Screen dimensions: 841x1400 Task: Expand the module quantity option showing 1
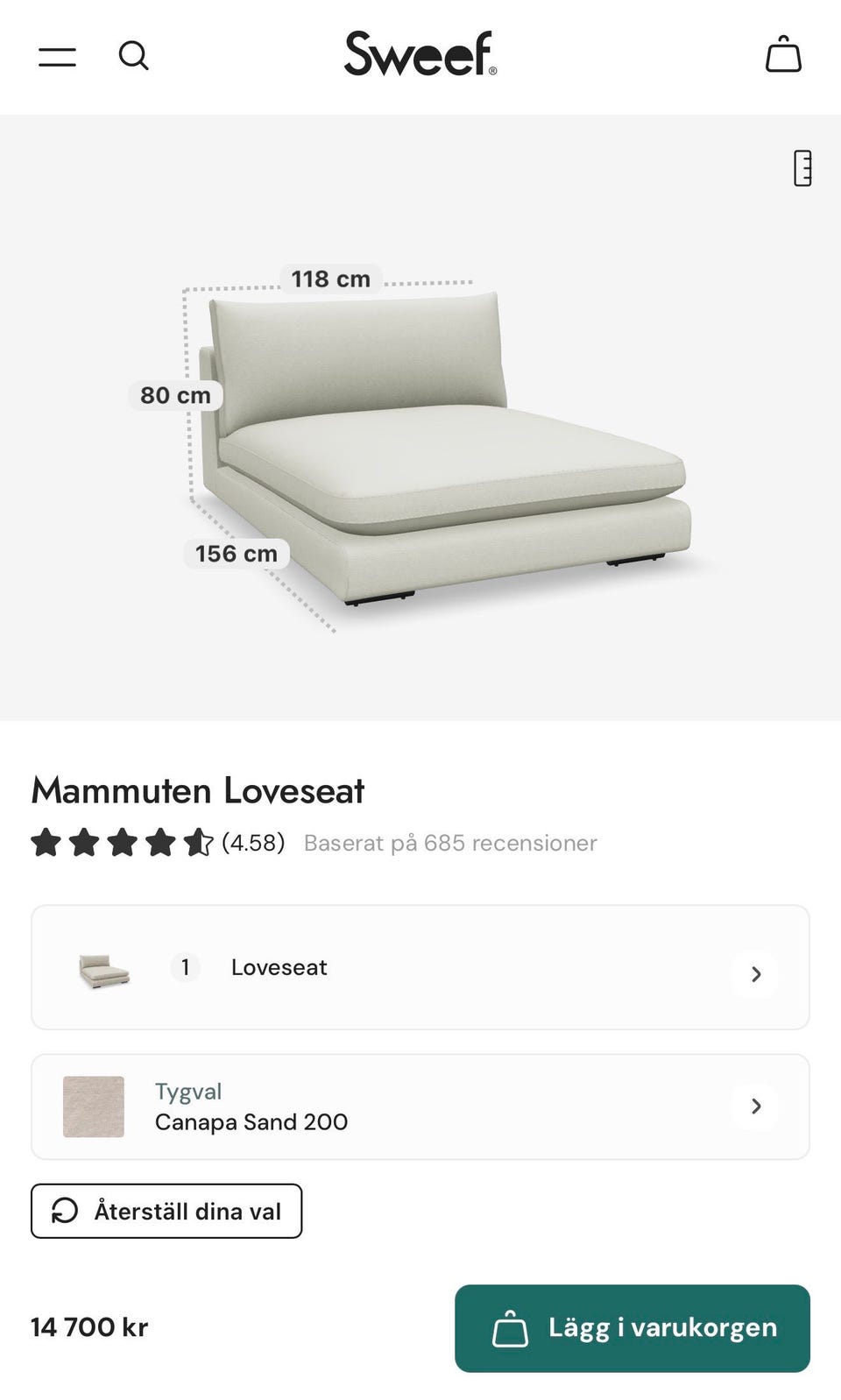click(x=184, y=967)
